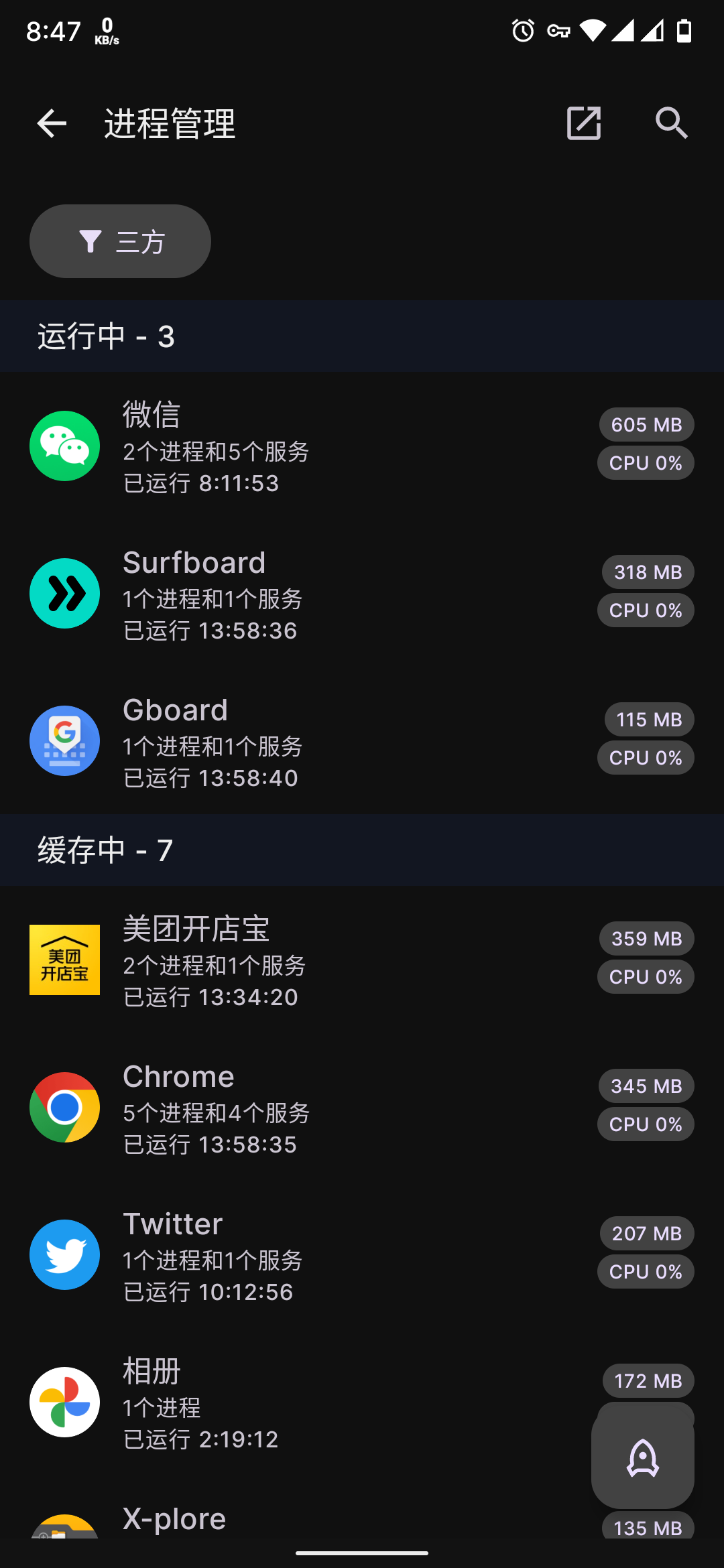The width and height of the screenshot is (724, 1568).
Task: Click the Chrome browser icon
Action: click(x=64, y=1107)
